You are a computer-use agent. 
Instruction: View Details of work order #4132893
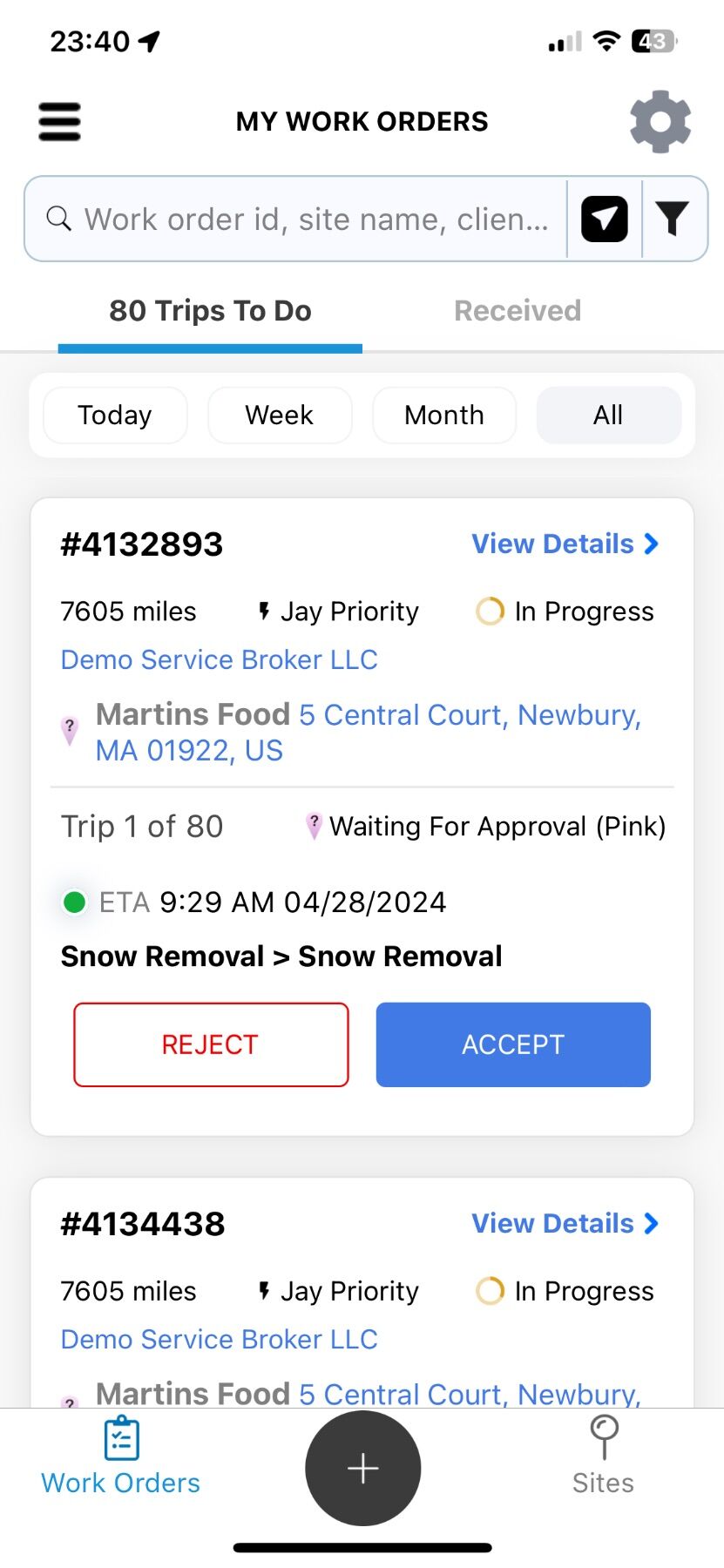click(565, 544)
